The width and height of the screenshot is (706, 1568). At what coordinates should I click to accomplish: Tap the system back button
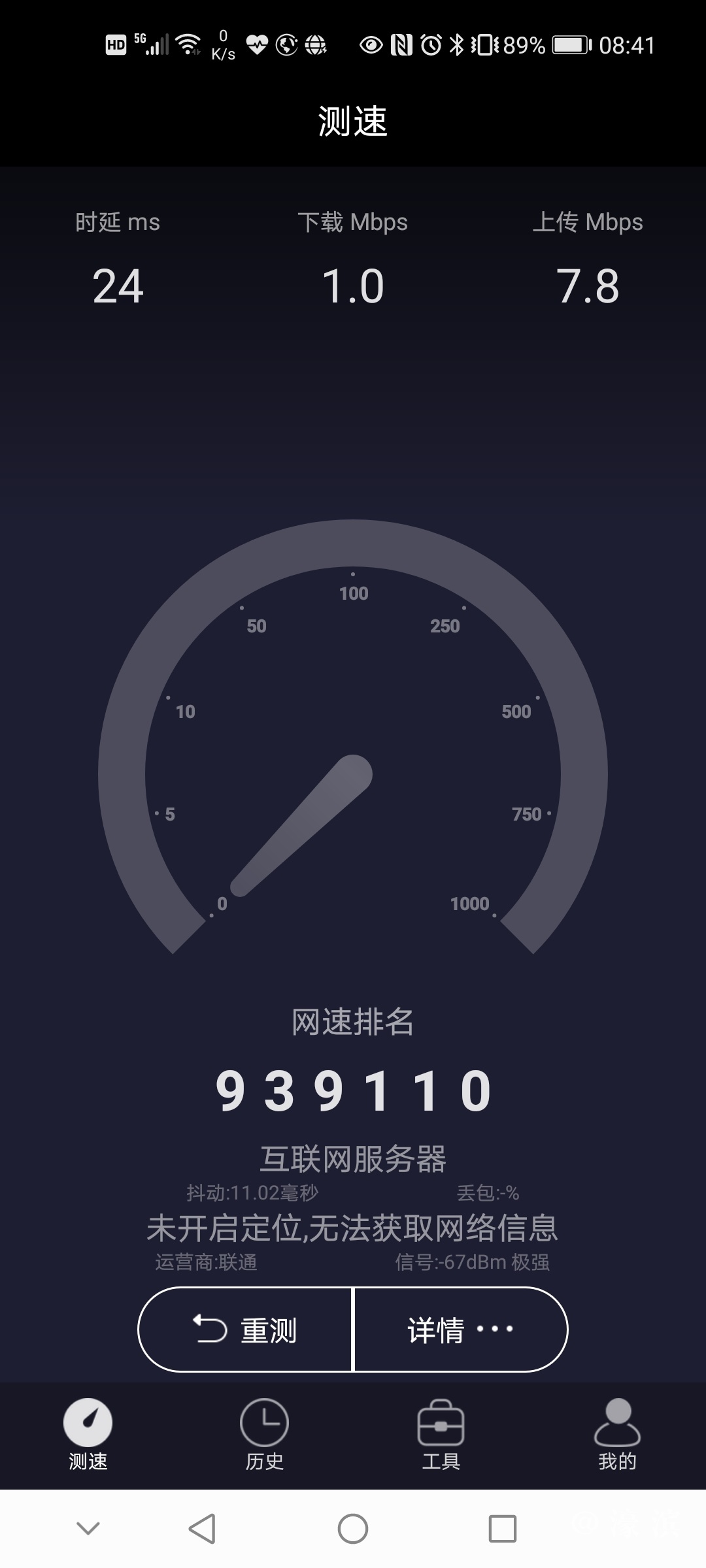tap(202, 1529)
